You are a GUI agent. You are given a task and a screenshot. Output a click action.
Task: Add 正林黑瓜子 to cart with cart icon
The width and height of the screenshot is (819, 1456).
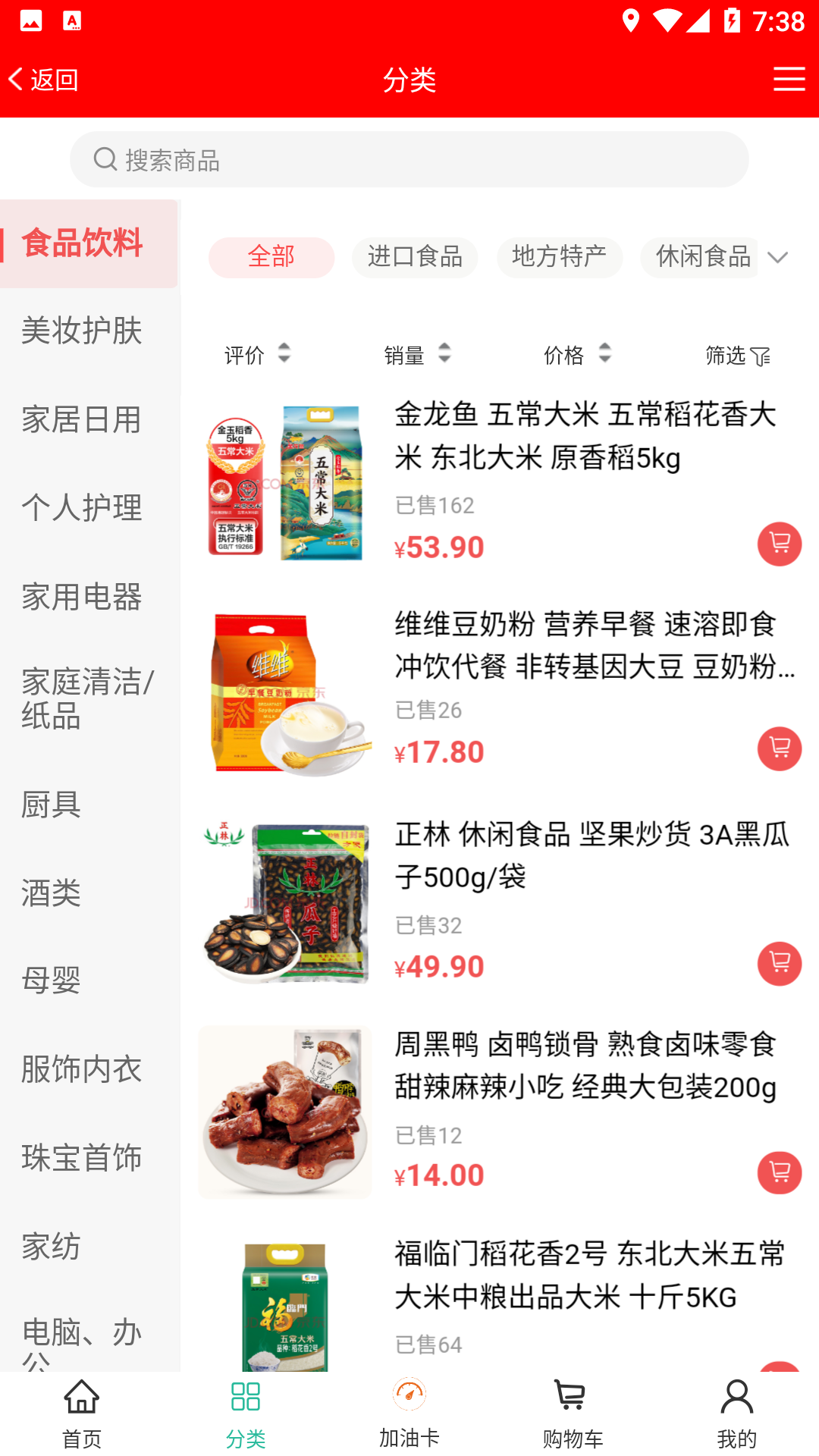pyautogui.click(x=778, y=964)
